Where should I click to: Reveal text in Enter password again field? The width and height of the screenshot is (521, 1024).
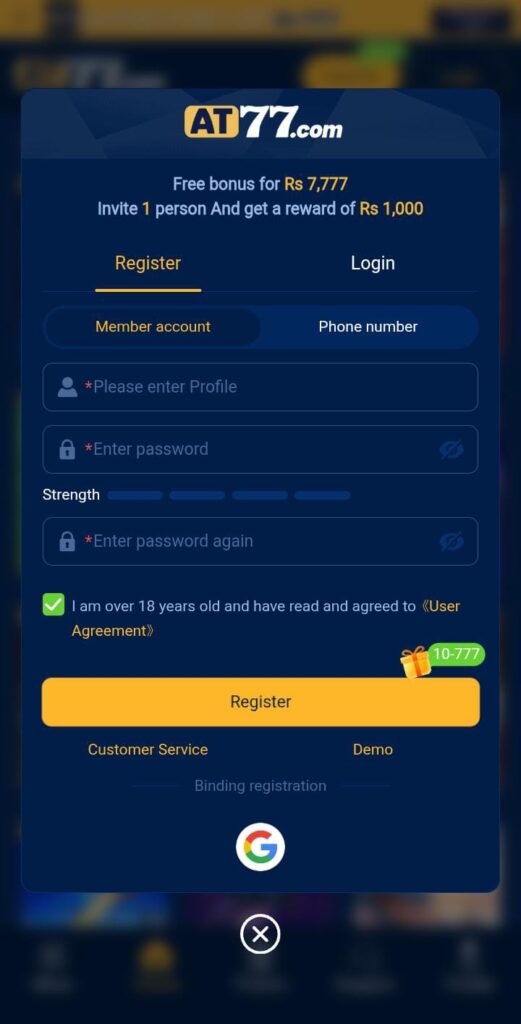click(451, 541)
